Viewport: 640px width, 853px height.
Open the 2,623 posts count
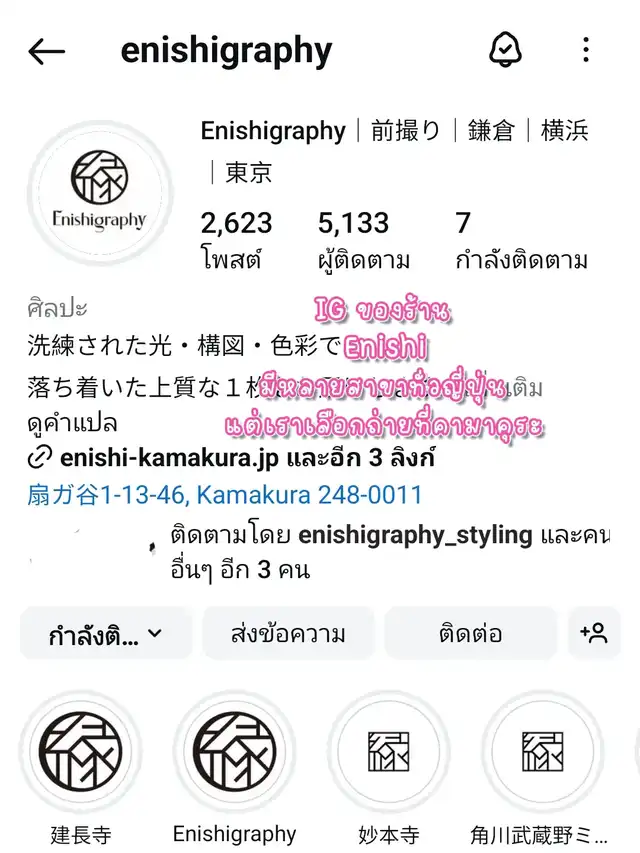point(236,240)
